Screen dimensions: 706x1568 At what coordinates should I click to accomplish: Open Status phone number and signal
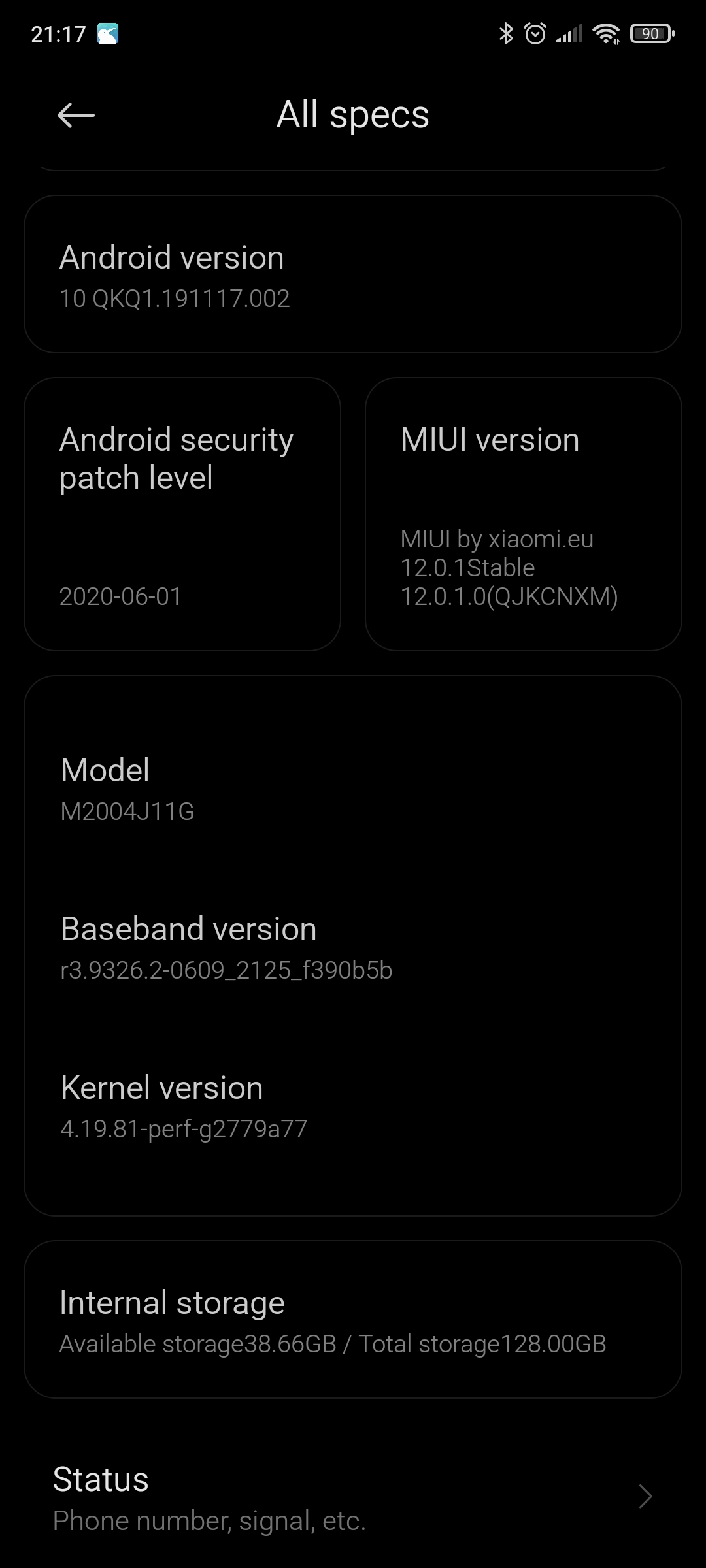(353, 1497)
